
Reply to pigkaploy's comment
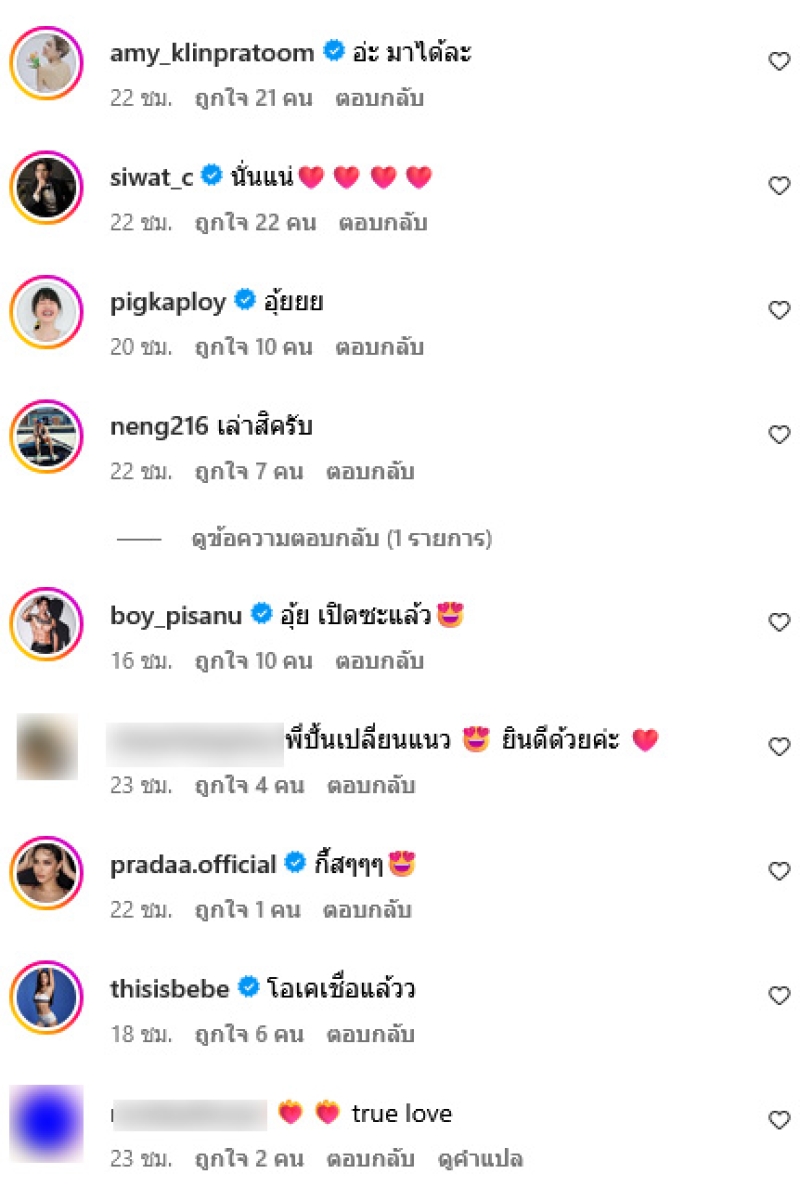tap(379, 348)
